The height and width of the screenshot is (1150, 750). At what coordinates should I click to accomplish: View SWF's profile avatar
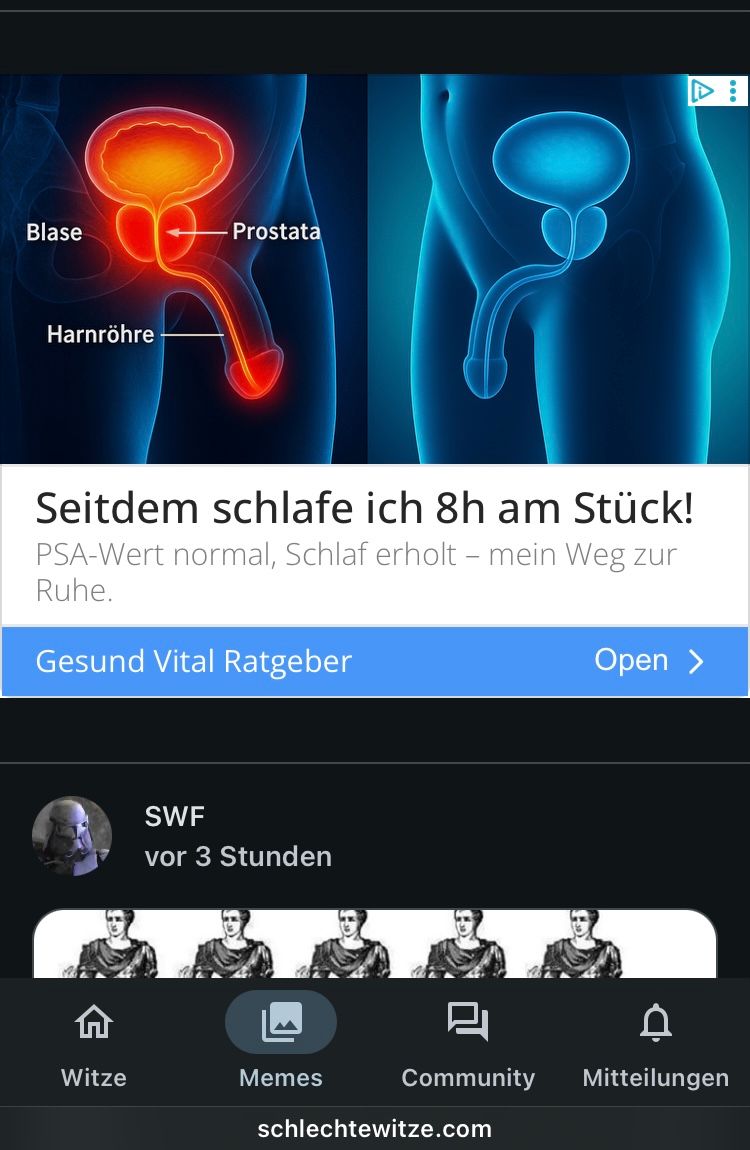pos(72,836)
